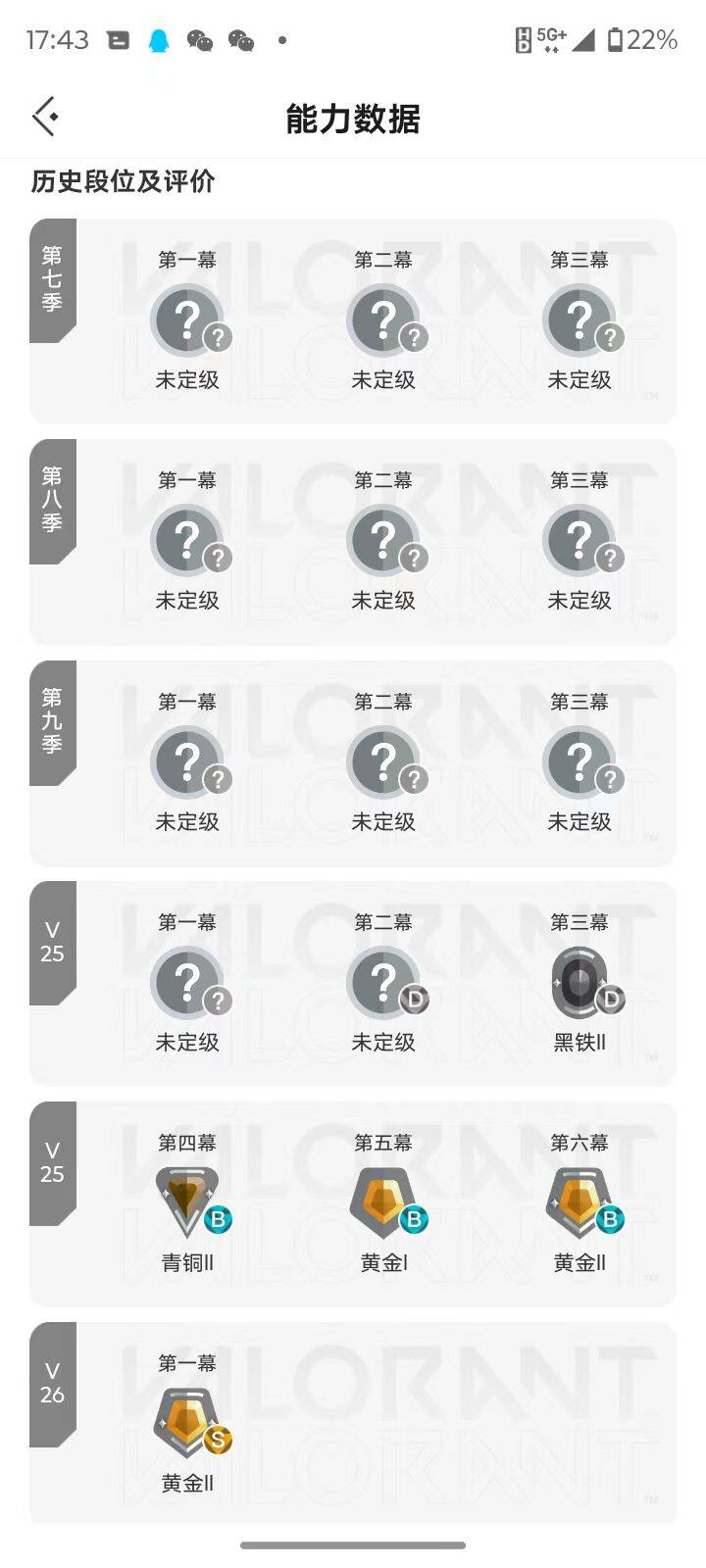Go back using the arrow at top left
This screenshot has width=706, height=1568.
point(44,116)
